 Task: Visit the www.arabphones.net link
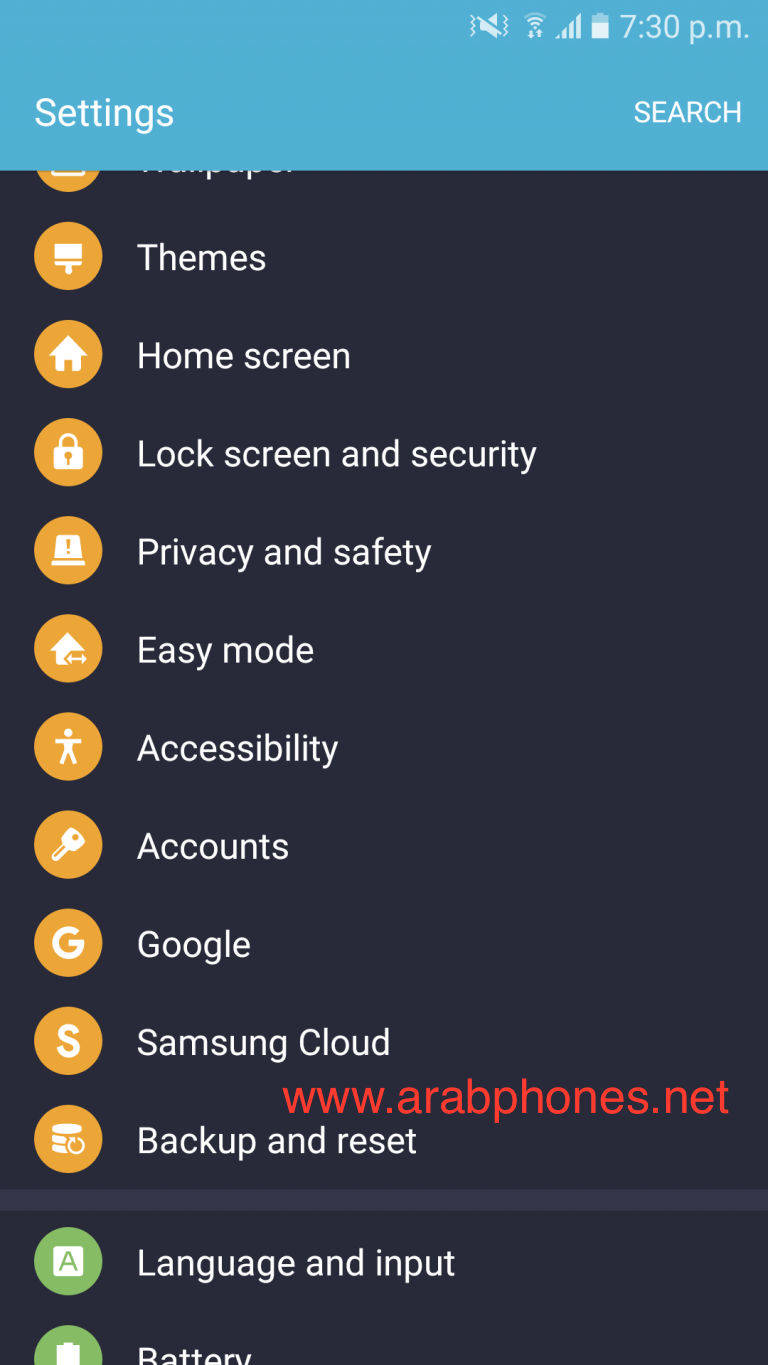[x=505, y=1097]
